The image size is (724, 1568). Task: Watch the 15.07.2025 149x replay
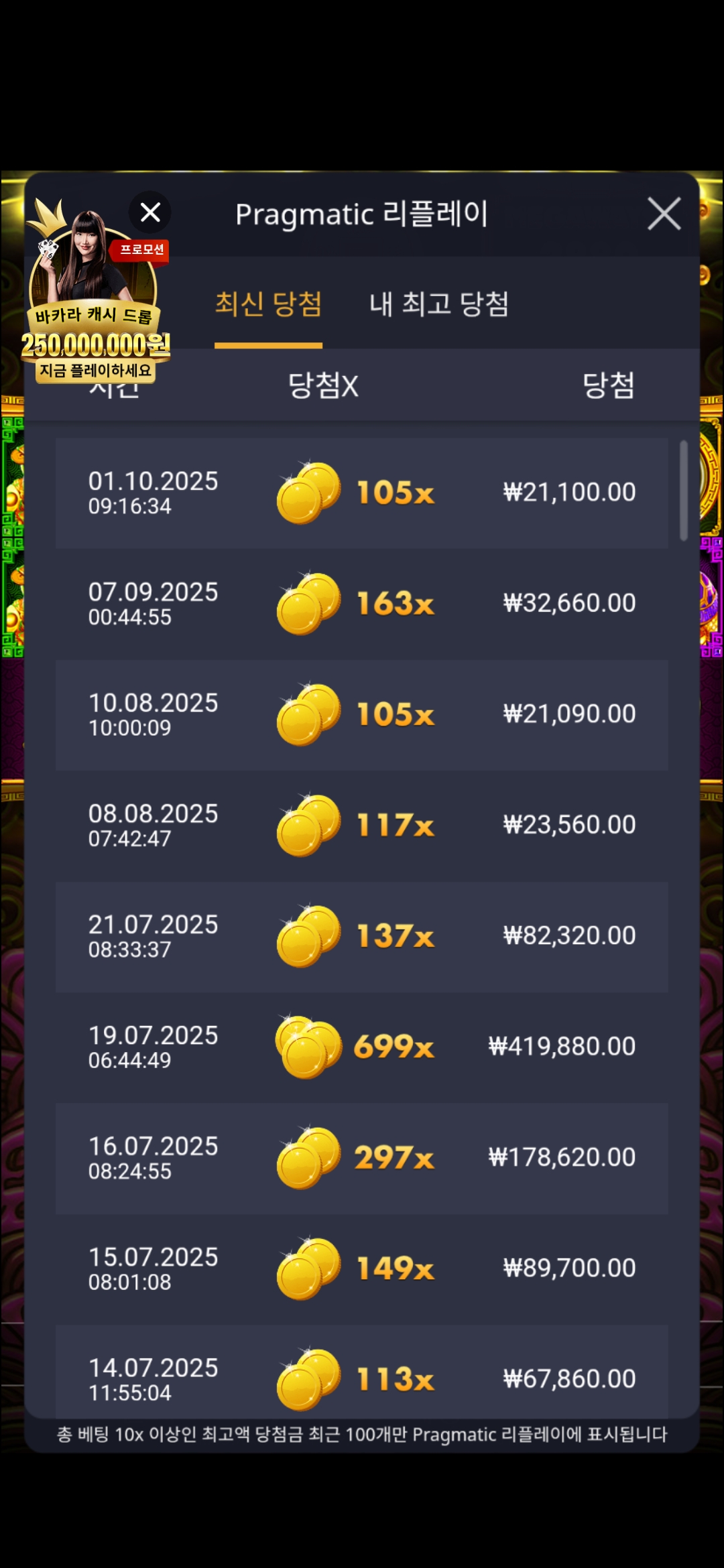(362, 1268)
